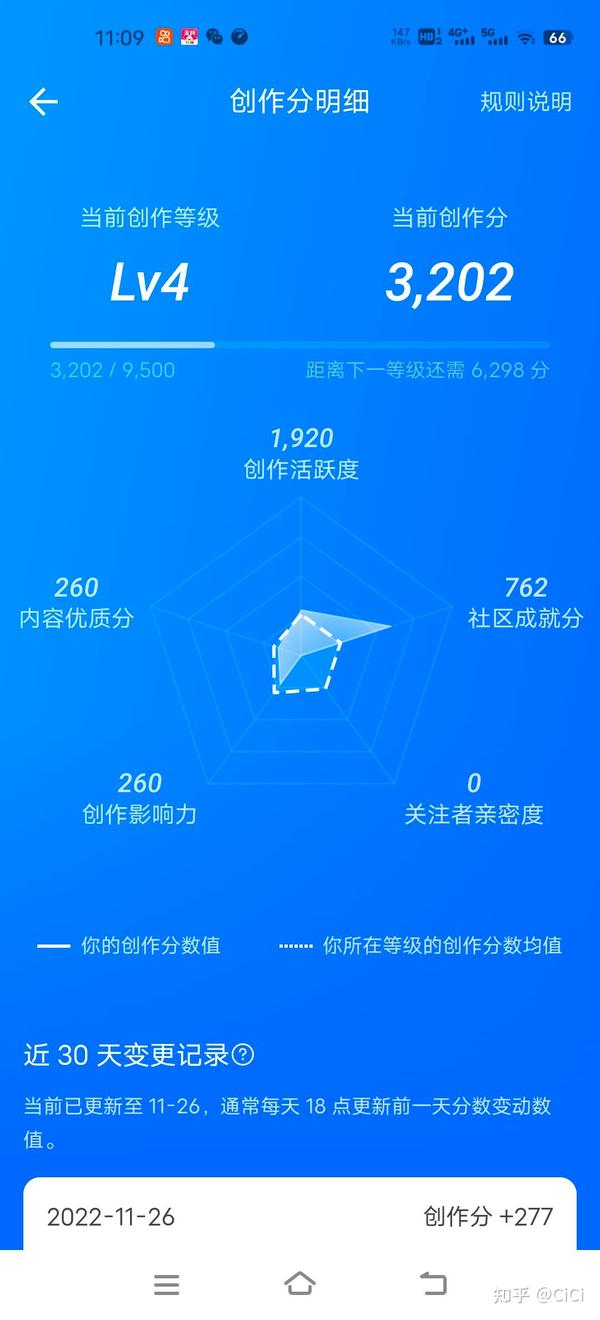The height and width of the screenshot is (1320, 600).
Task: Tap the system home button
Action: [x=300, y=1284]
